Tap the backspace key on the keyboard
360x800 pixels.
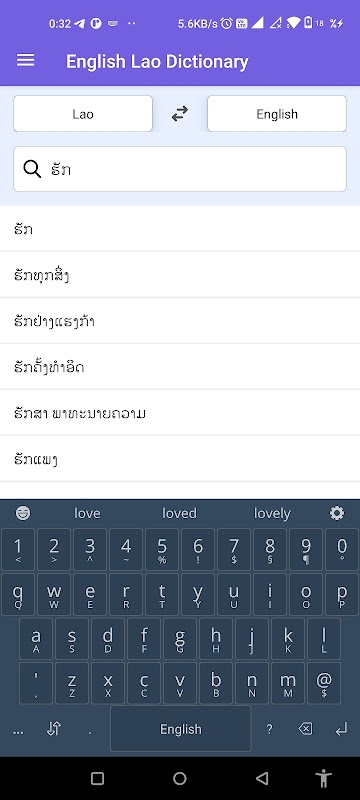click(305, 729)
